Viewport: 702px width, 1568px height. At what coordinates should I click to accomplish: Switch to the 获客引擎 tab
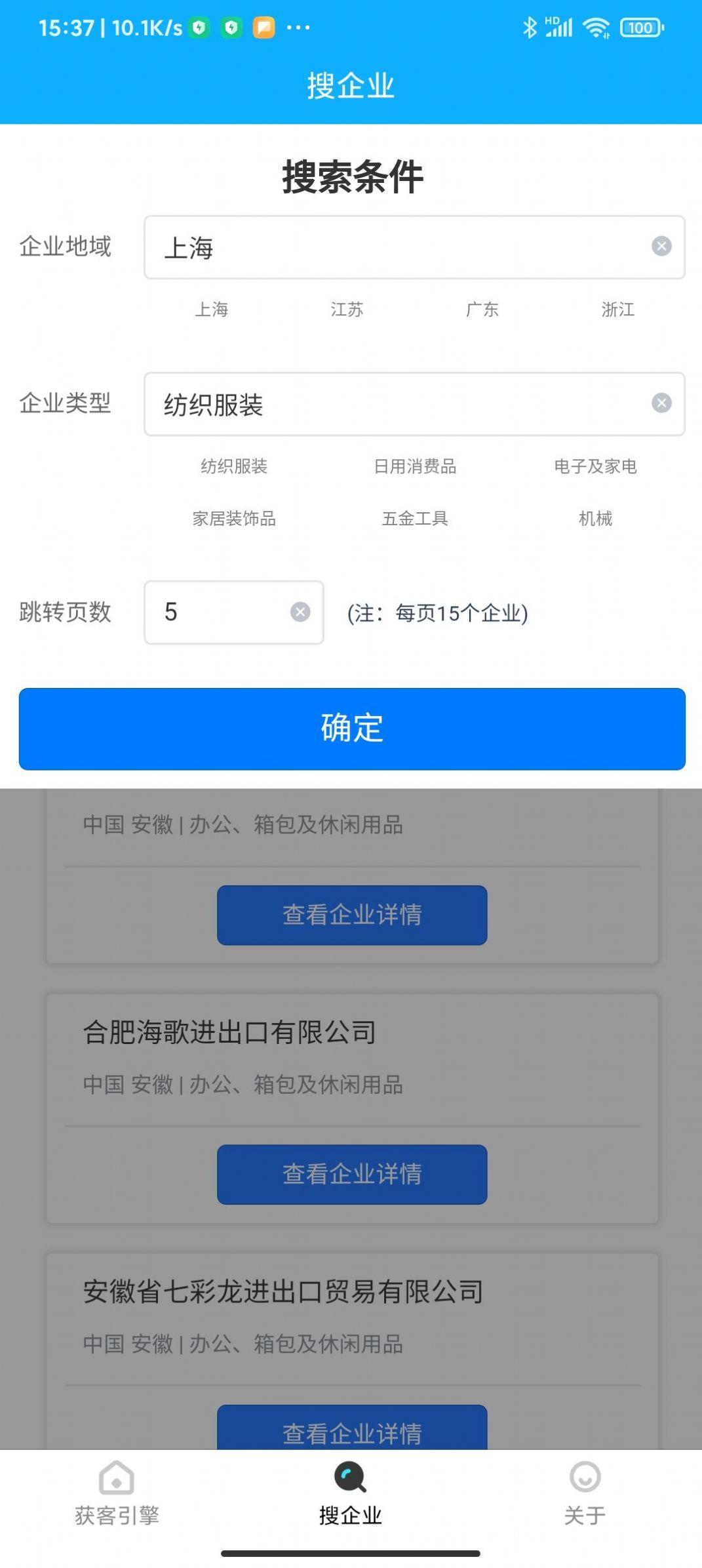point(116,1502)
